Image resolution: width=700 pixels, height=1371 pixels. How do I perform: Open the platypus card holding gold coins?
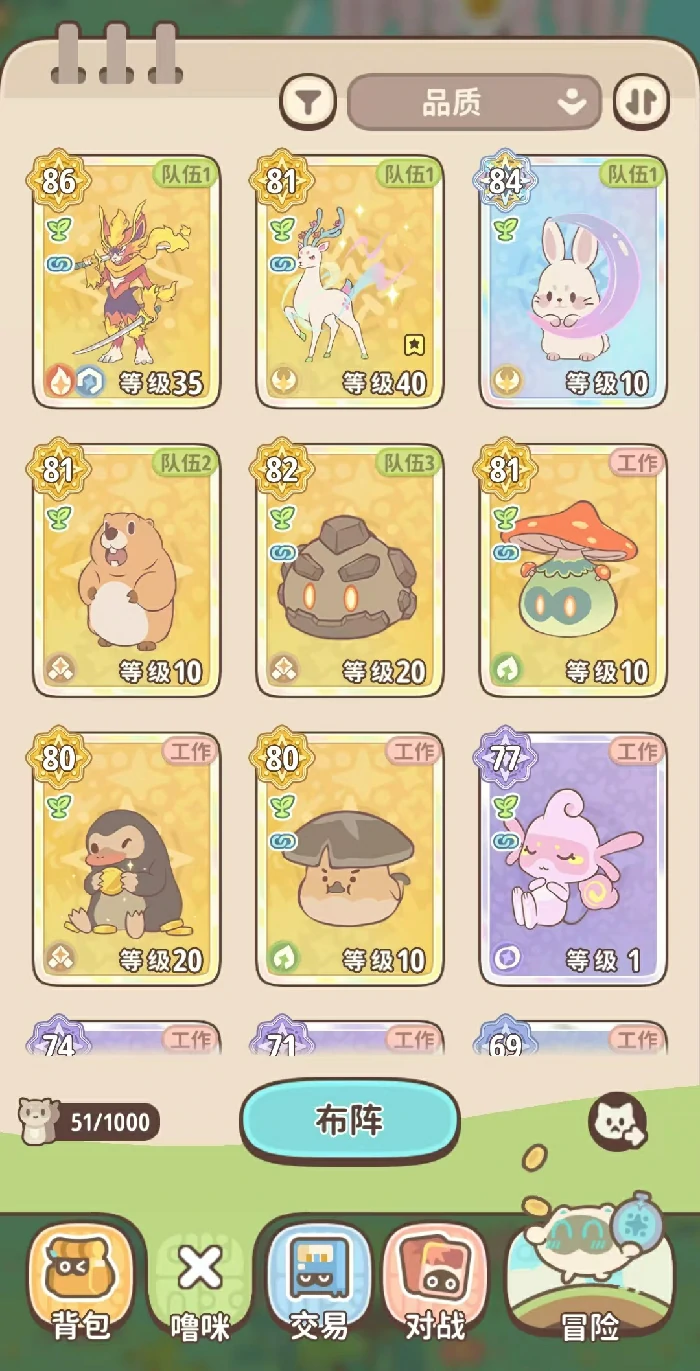coord(126,858)
